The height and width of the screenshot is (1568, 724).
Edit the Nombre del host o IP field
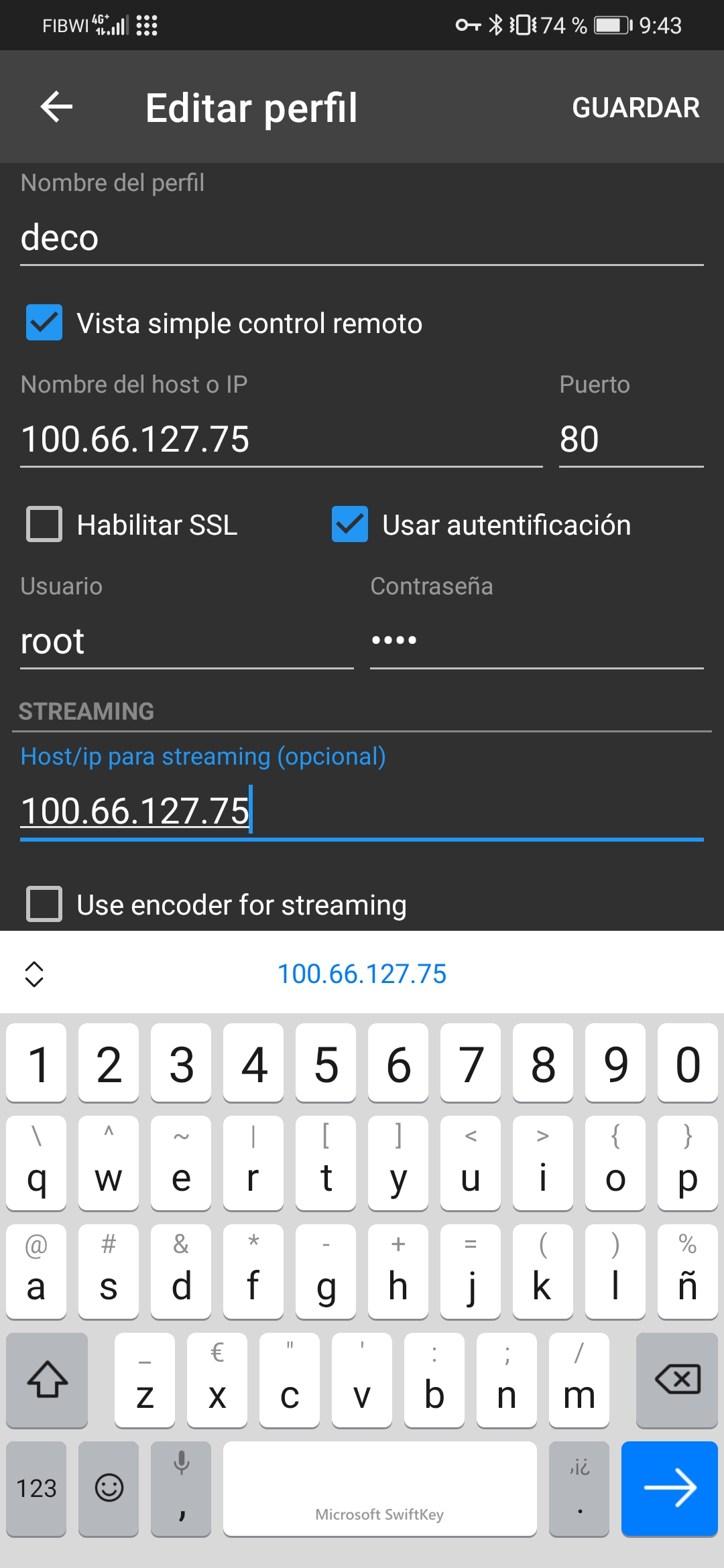282,440
